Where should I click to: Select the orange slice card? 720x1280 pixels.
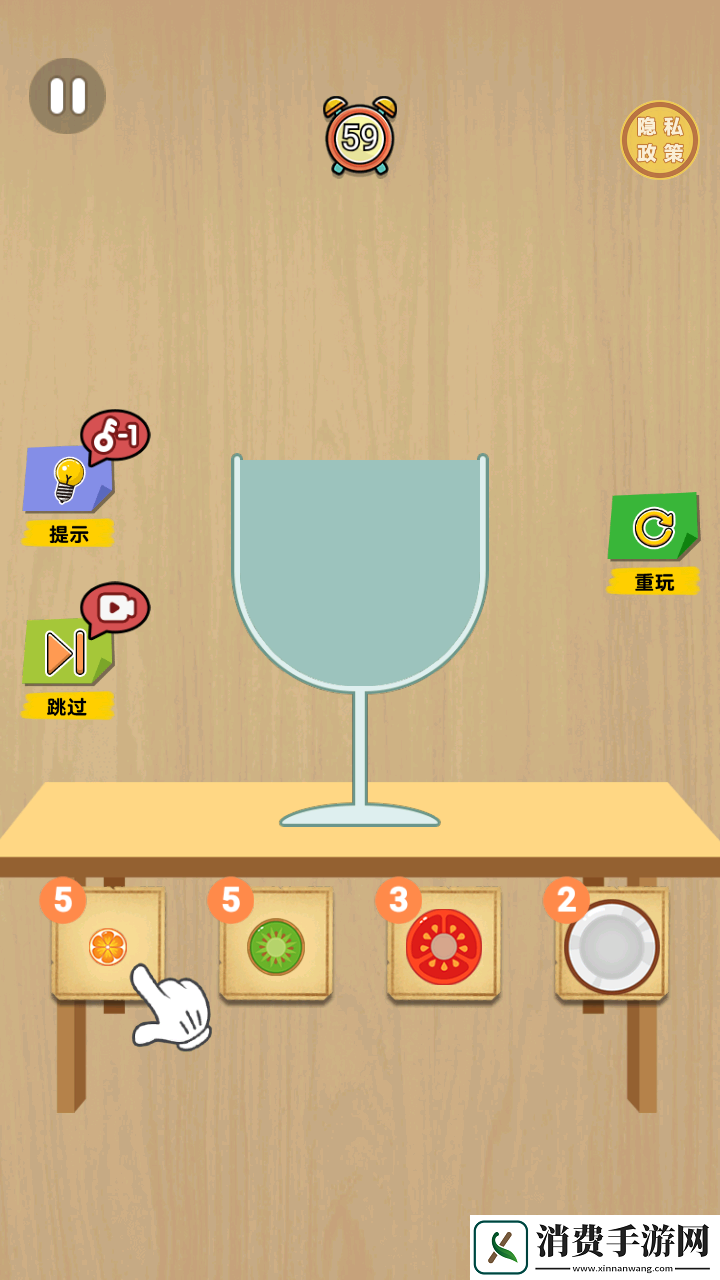108,944
